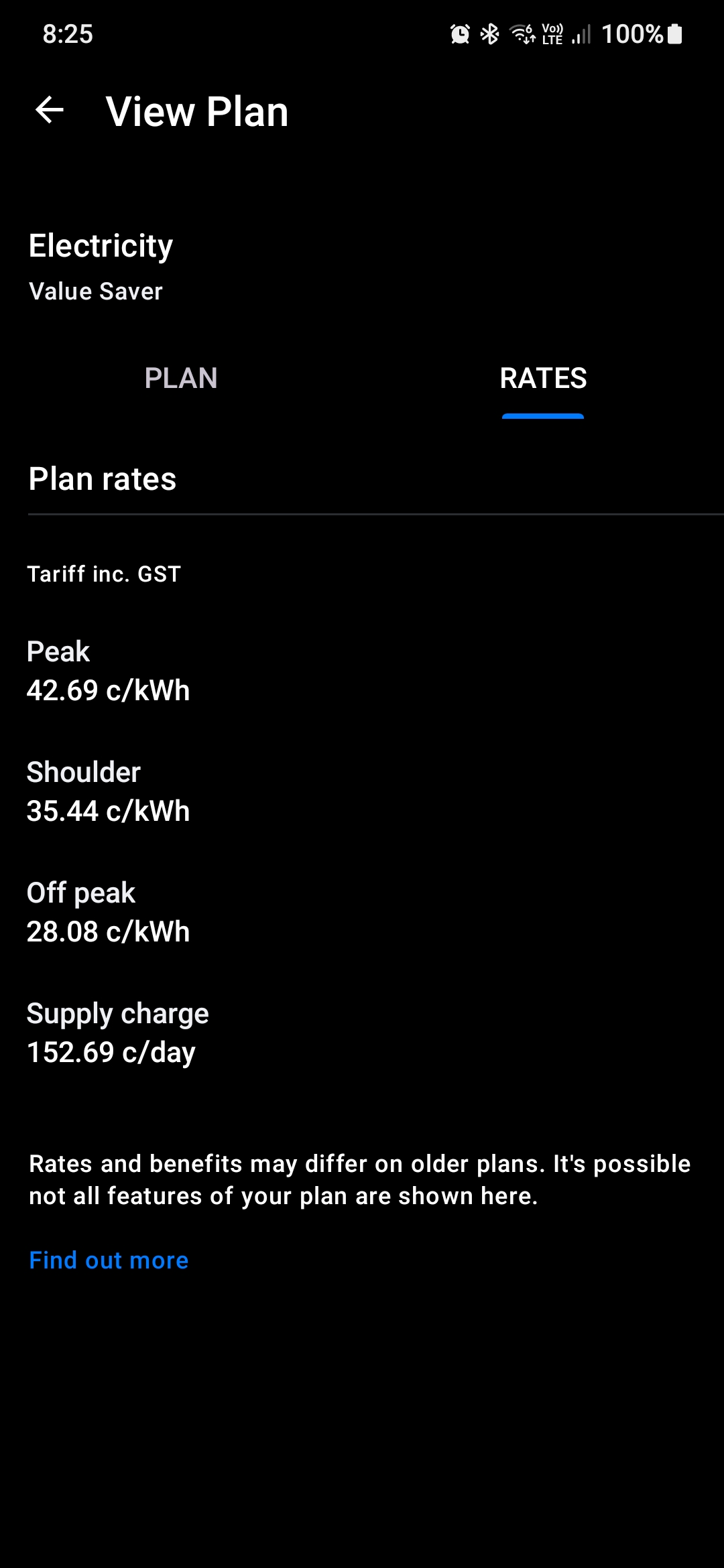The height and width of the screenshot is (1568, 724).
Task: Tap the clock showing 8:25
Action: click(x=67, y=34)
